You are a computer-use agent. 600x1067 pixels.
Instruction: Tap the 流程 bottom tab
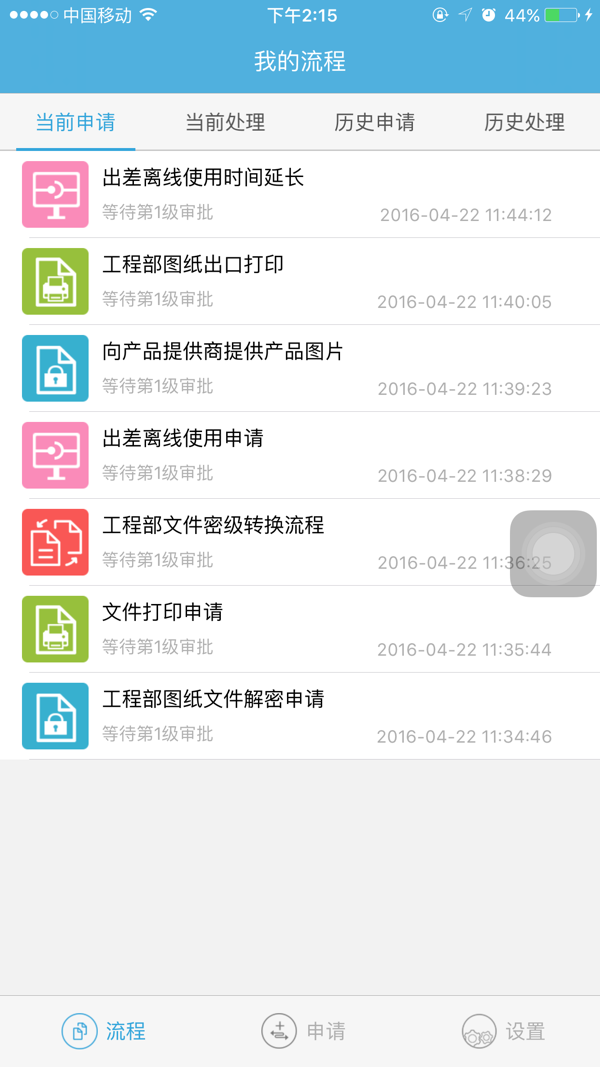click(103, 1032)
